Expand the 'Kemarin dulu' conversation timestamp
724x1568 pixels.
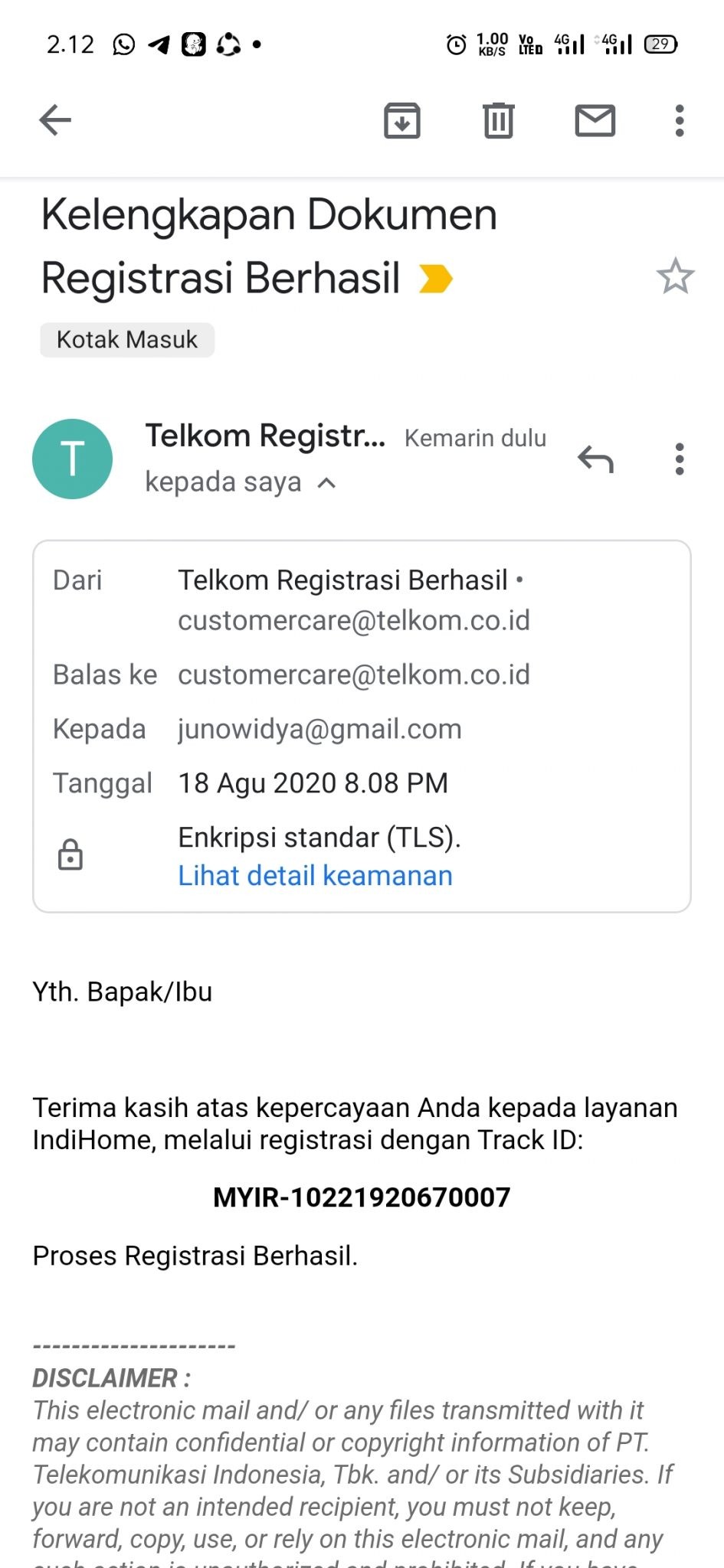pyautogui.click(x=475, y=437)
